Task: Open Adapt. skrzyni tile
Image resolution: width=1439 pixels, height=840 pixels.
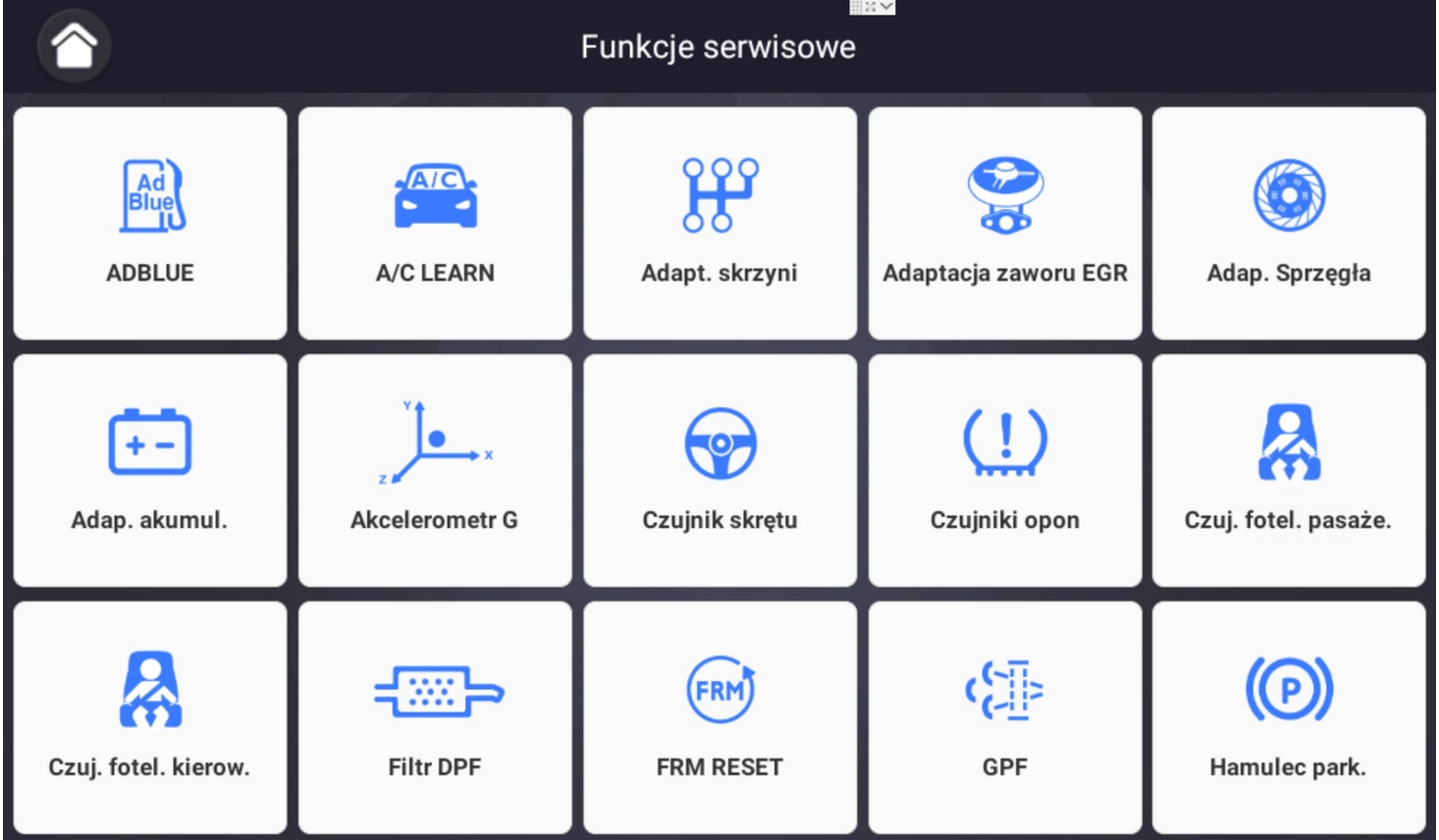Action: 719,224
